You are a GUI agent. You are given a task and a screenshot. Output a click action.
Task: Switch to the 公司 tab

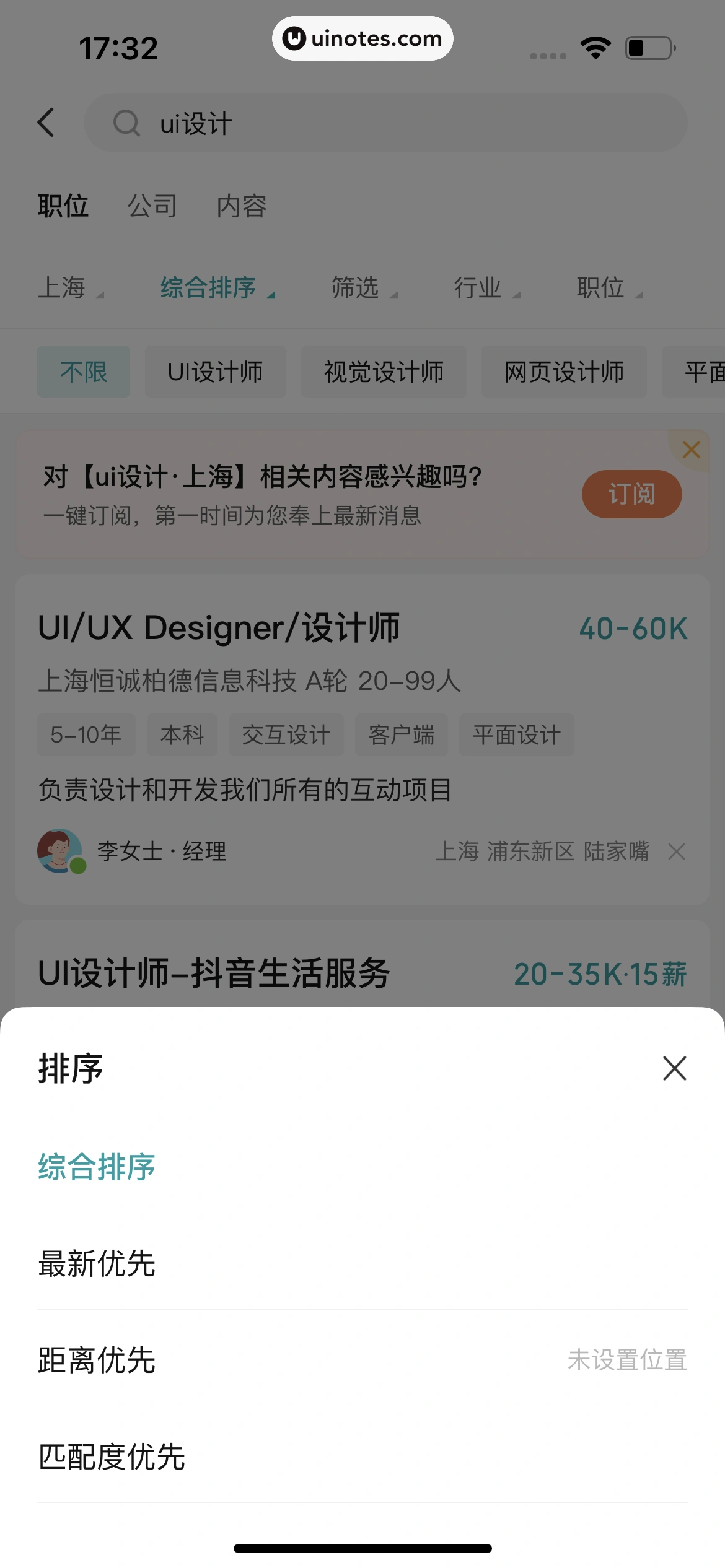(152, 207)
